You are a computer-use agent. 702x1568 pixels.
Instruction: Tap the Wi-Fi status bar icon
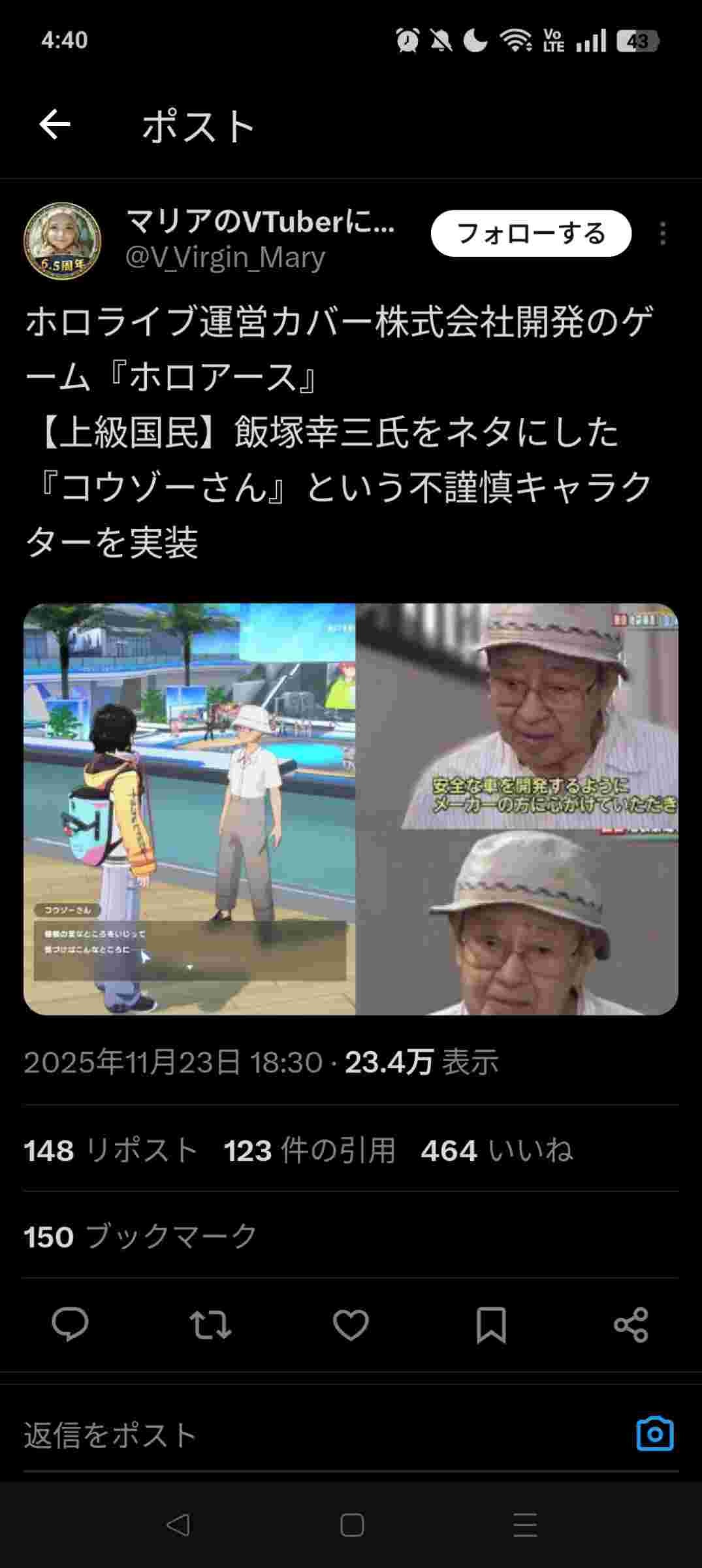click(515, 41)
